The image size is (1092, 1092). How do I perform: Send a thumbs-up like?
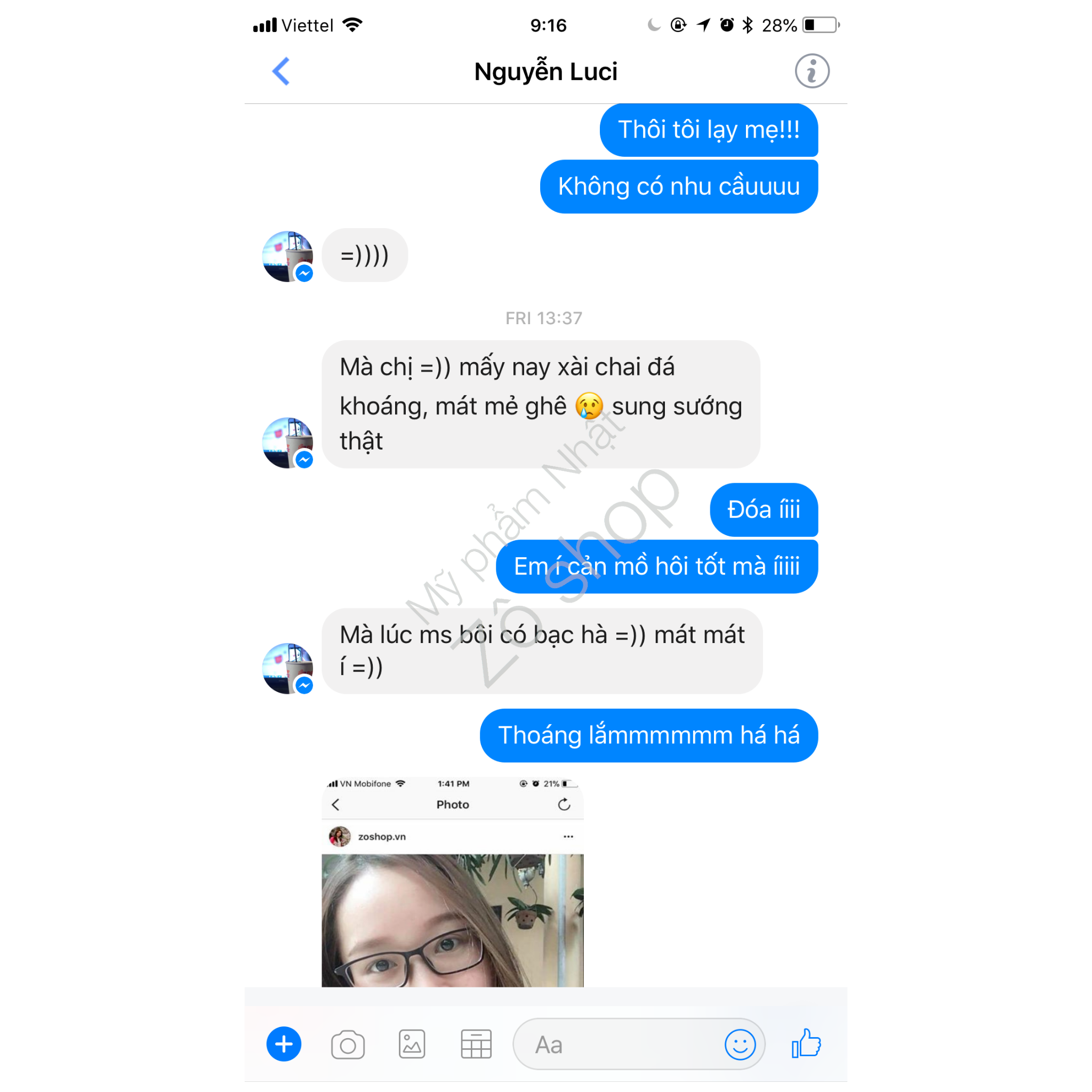(806, 1043)
